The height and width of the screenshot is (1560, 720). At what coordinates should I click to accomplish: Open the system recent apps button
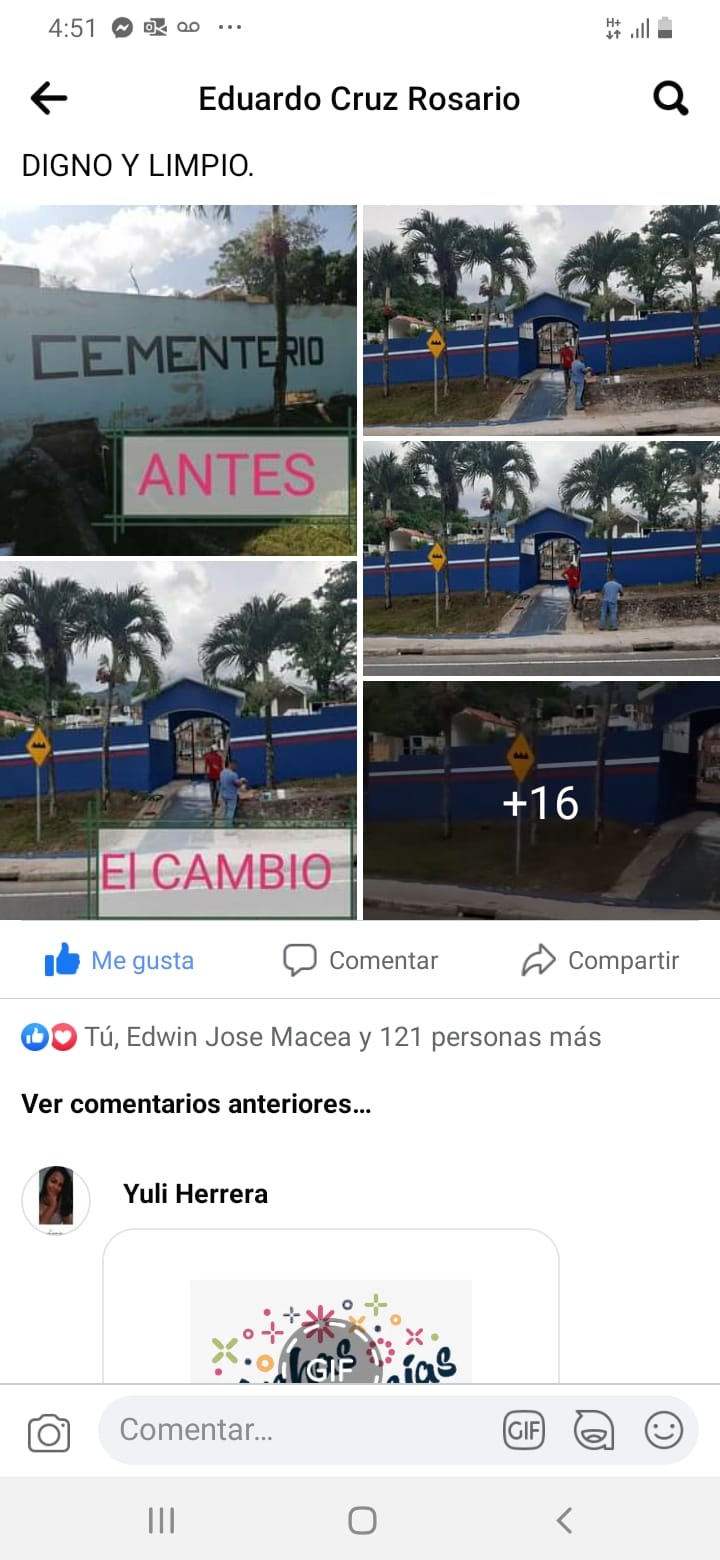pos(161,1521)
